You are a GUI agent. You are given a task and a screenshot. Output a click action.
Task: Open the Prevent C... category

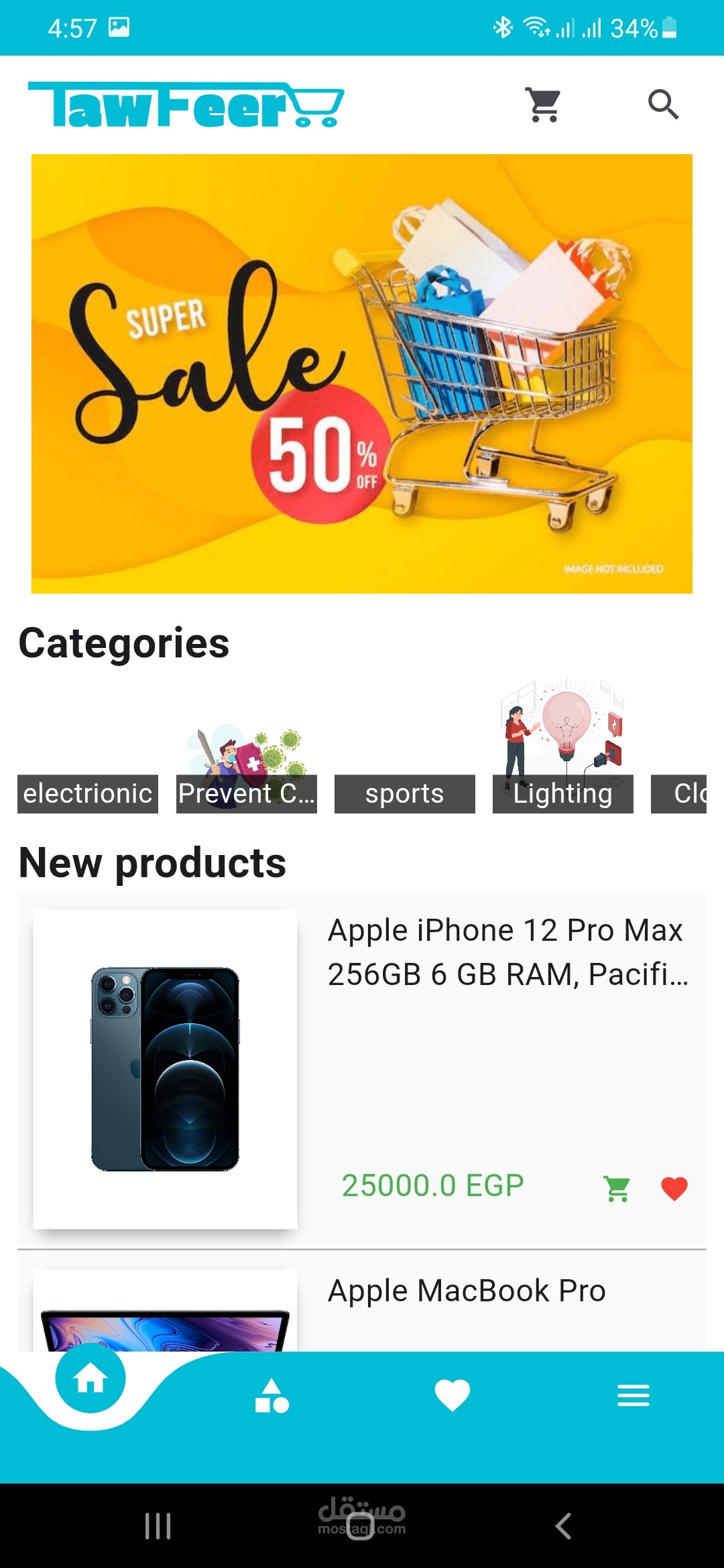click(x=246, y=777)
